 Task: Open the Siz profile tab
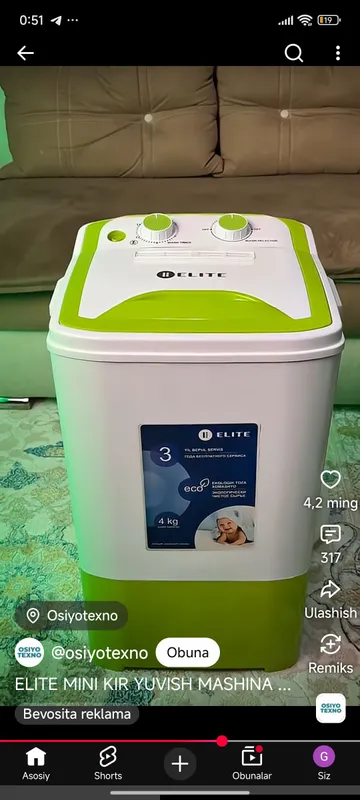click(x=324, y=763)
